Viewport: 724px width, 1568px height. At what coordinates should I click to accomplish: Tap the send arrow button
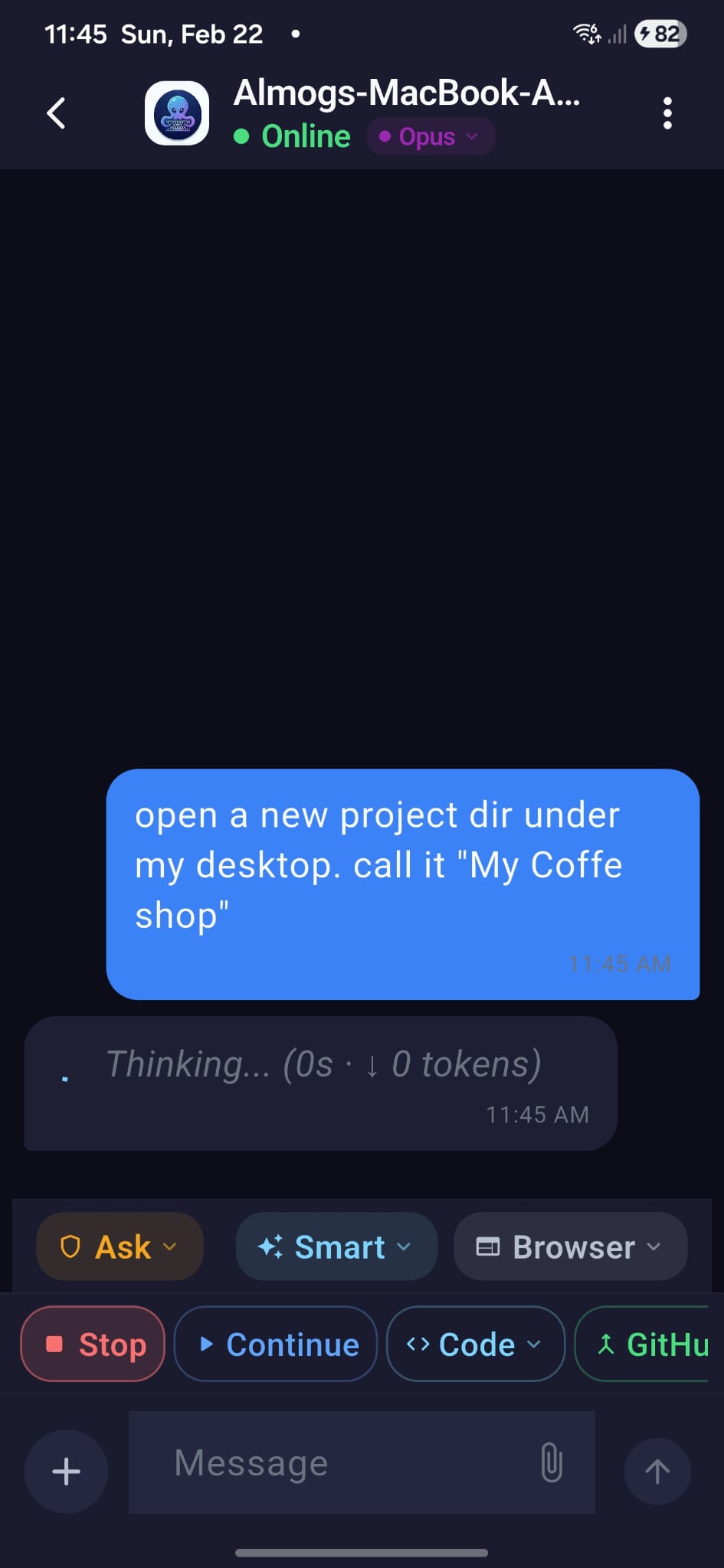coord(657,1470)
